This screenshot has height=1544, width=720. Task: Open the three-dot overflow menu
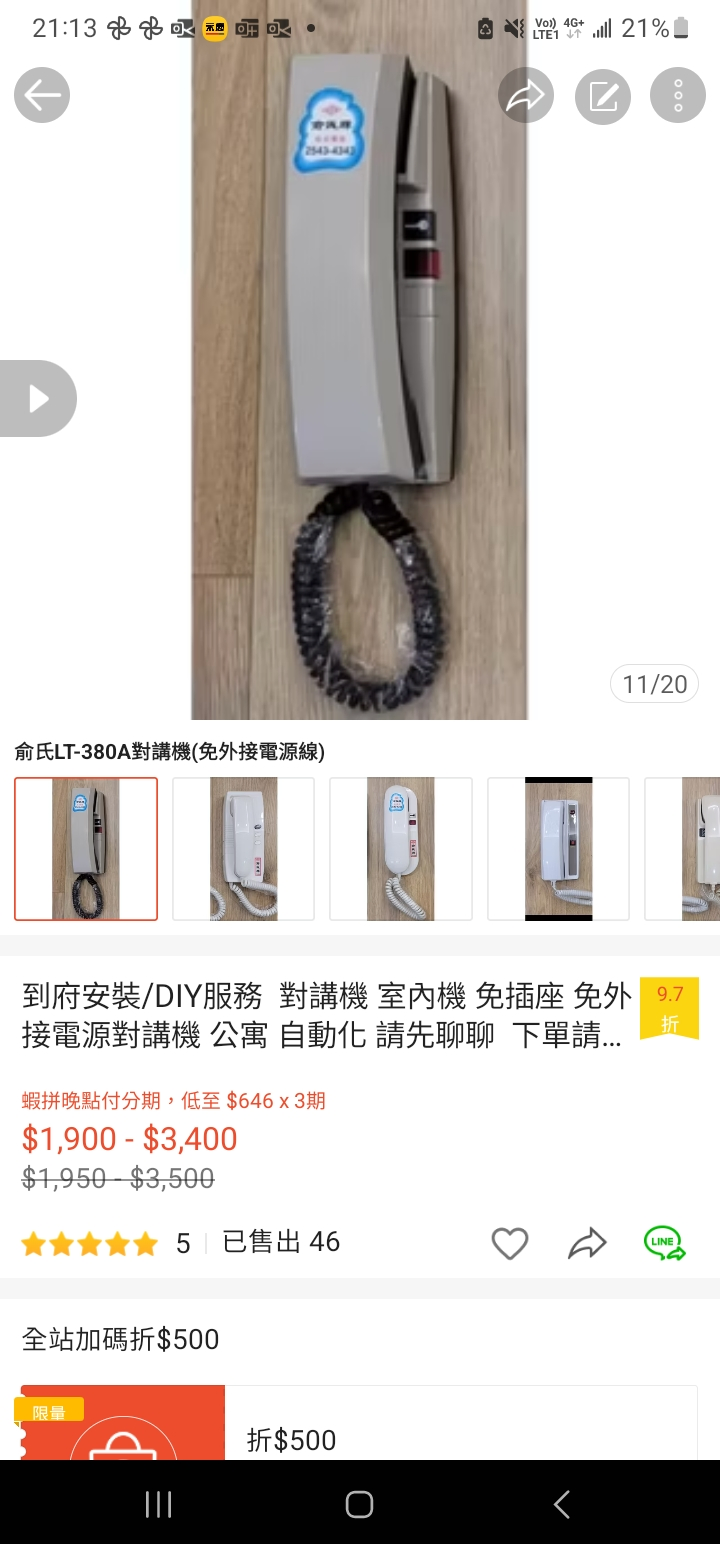click(678, 96)
